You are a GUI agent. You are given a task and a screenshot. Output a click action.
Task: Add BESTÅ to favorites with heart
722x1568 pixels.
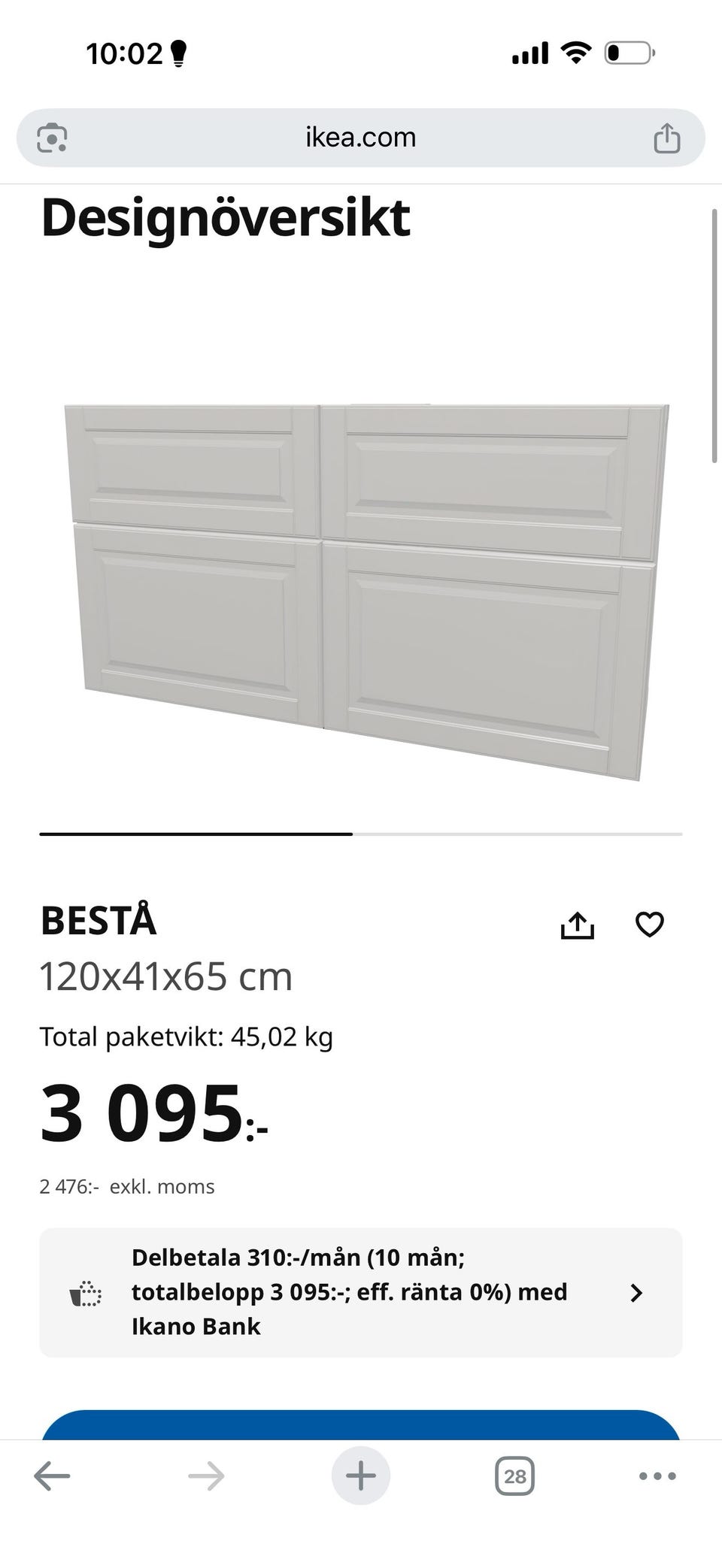click(650, 925)
